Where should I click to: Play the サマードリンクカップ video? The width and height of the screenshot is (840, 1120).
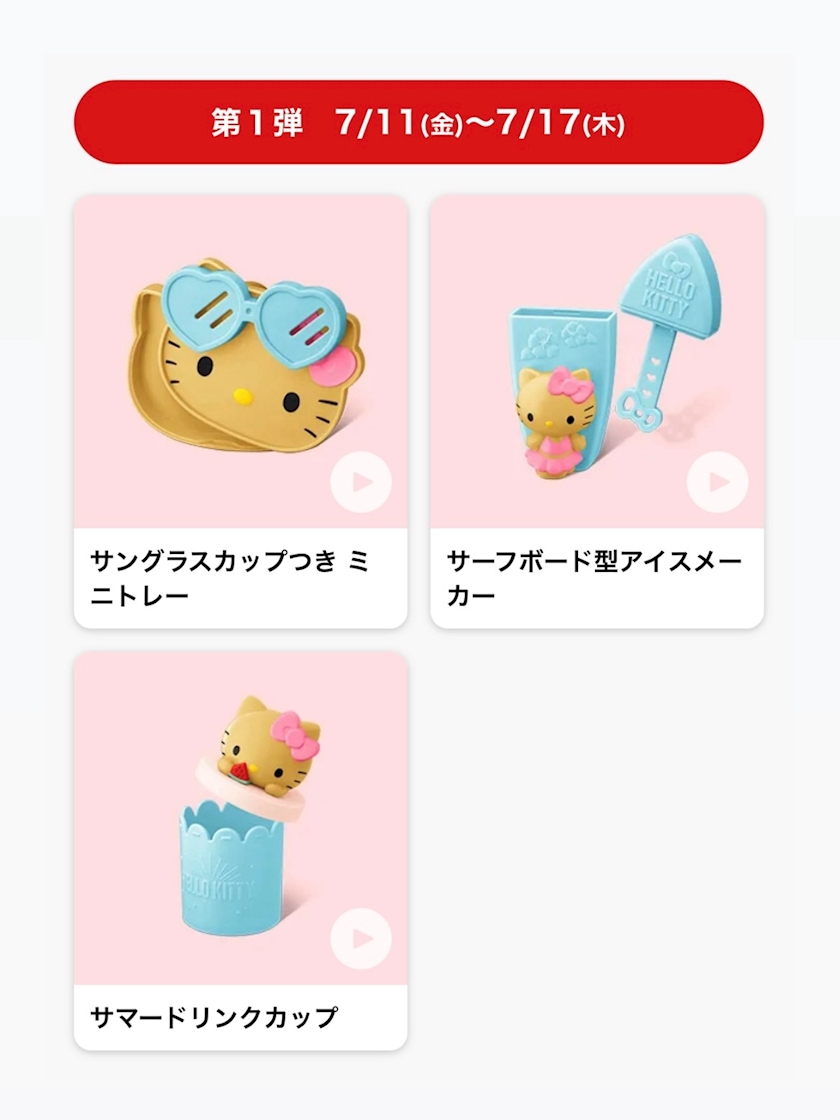point(361,939)
